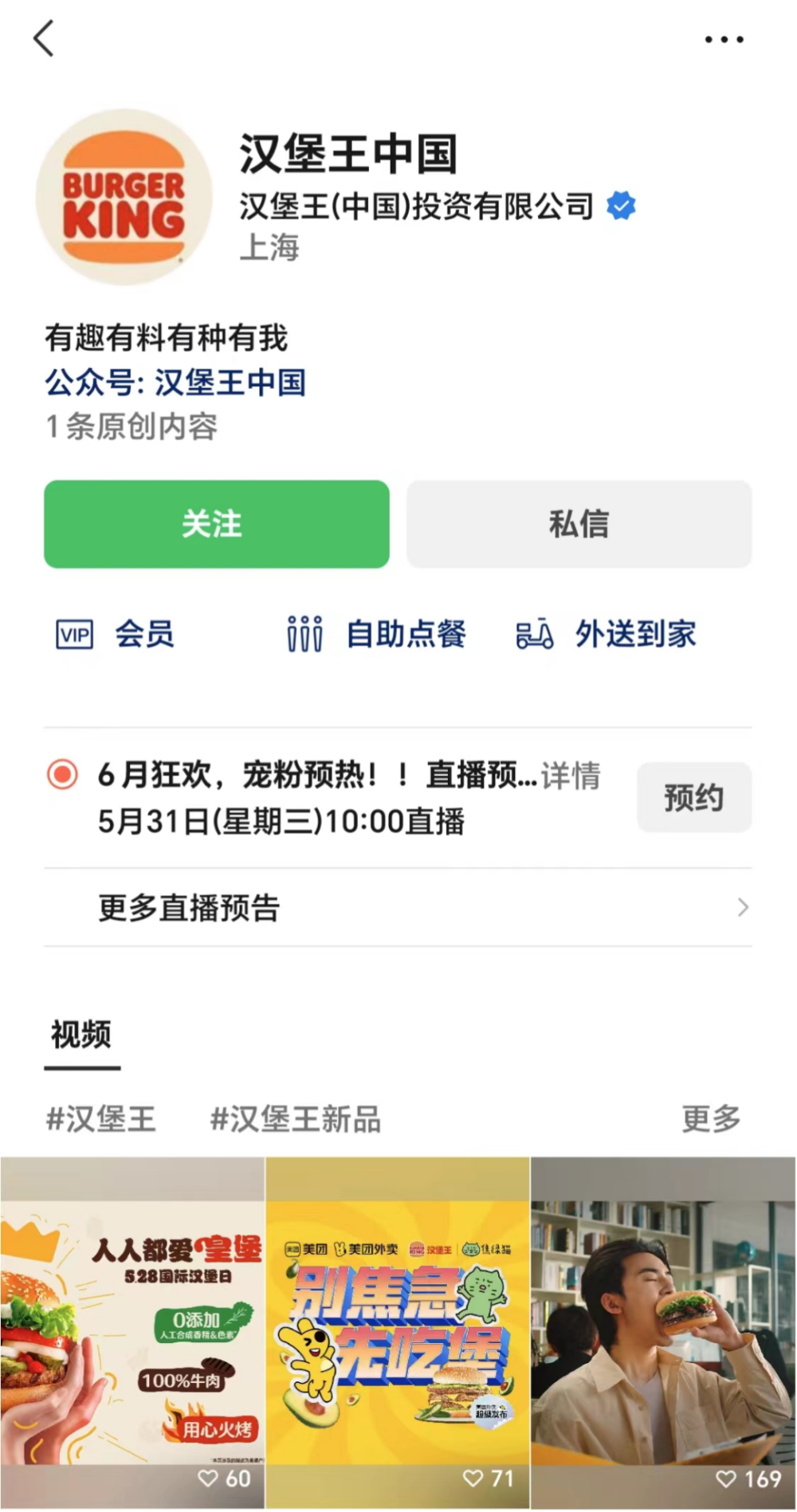Image resolution: width=797 pixels, height=1512 pixels.
Task: Filter videos by #汉堡王 hashtag
Action: pyautogui.click(x=101, y=1119)
